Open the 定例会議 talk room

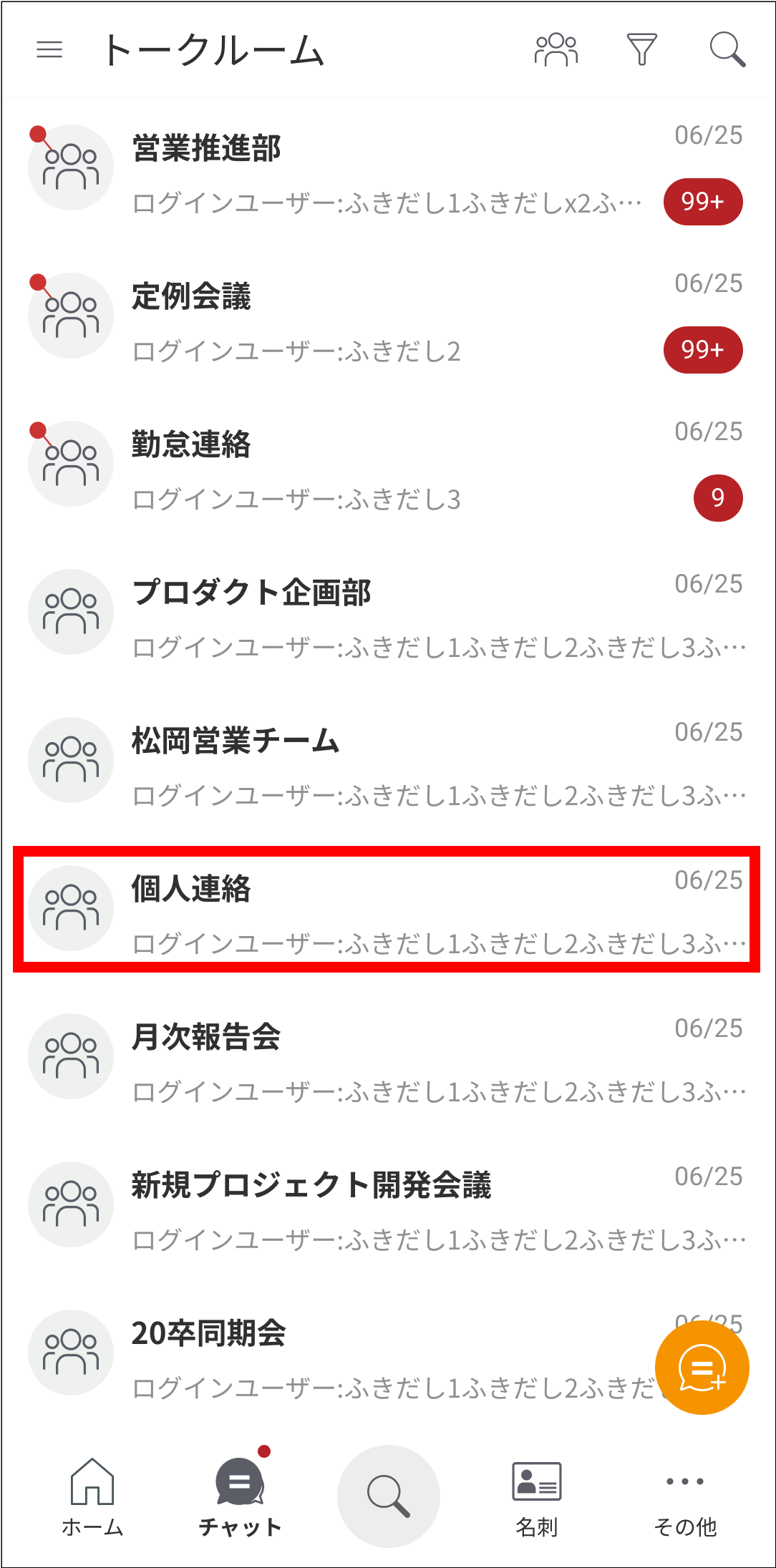[387, 321]
